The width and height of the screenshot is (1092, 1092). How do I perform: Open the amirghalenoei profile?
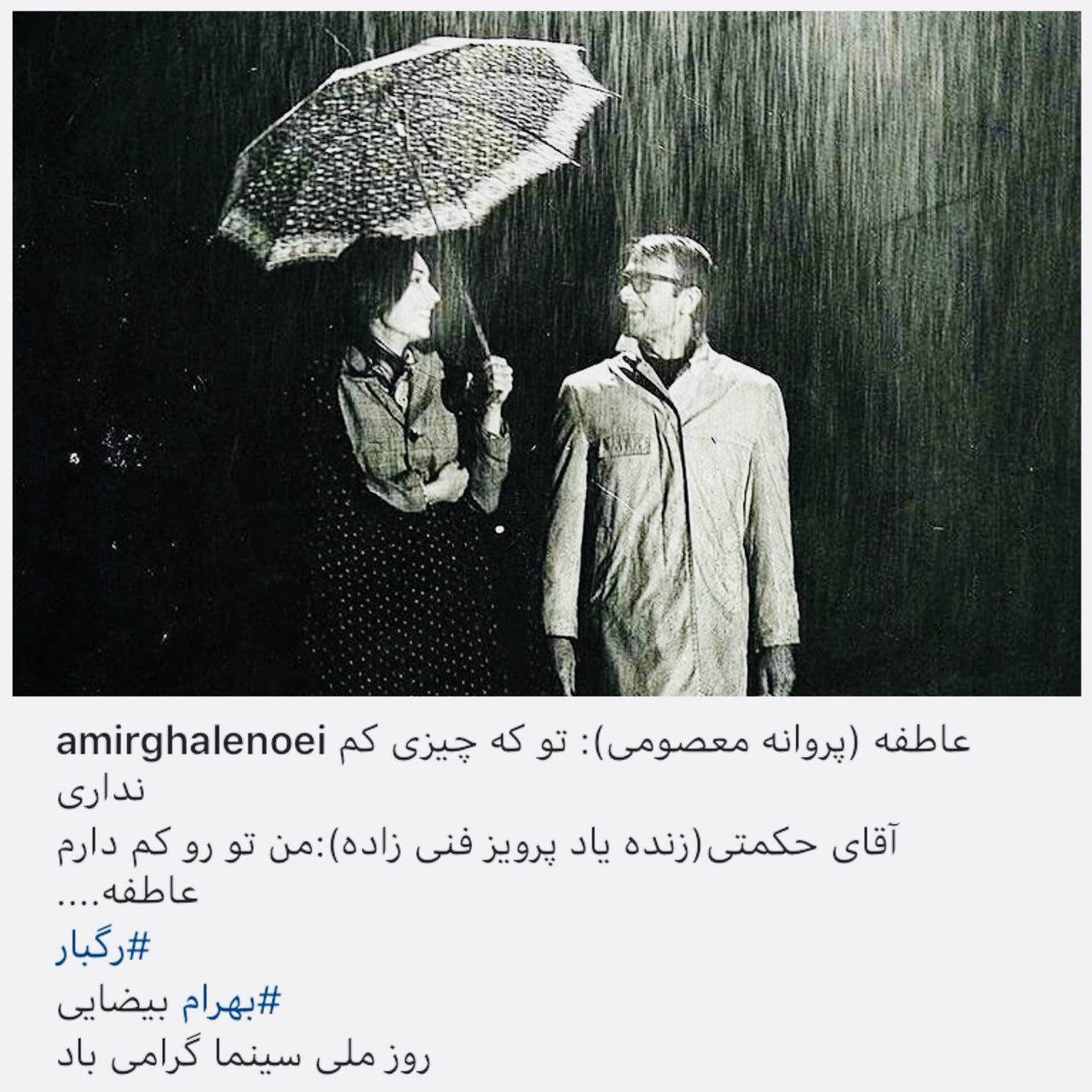click(x=193, y=744)
